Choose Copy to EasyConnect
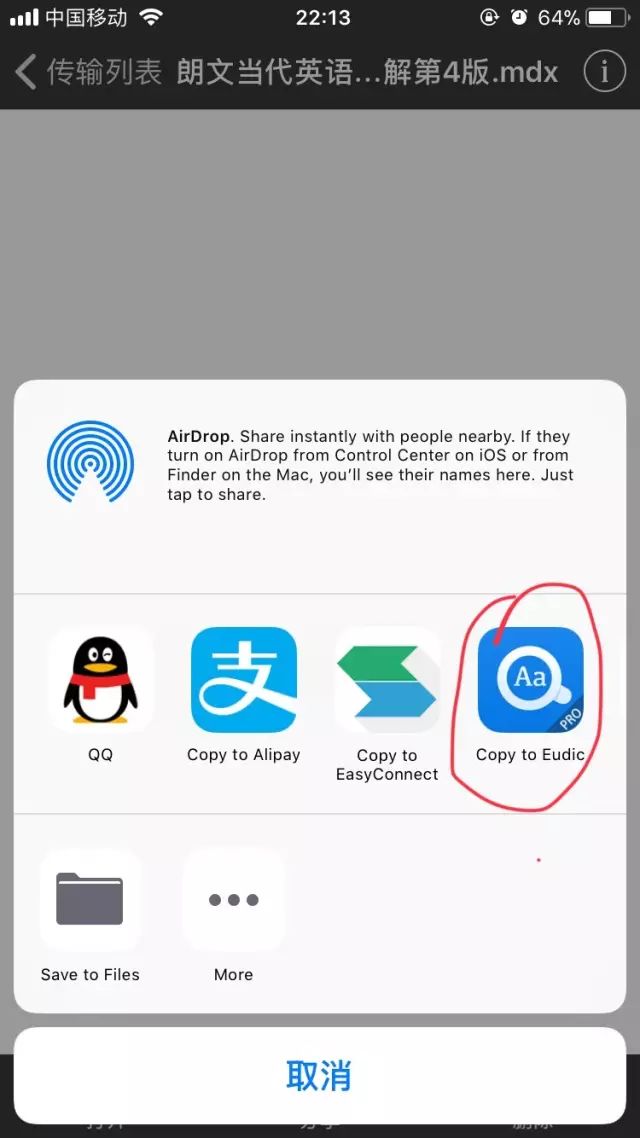 pyautogui.click(x=387, y=680)
